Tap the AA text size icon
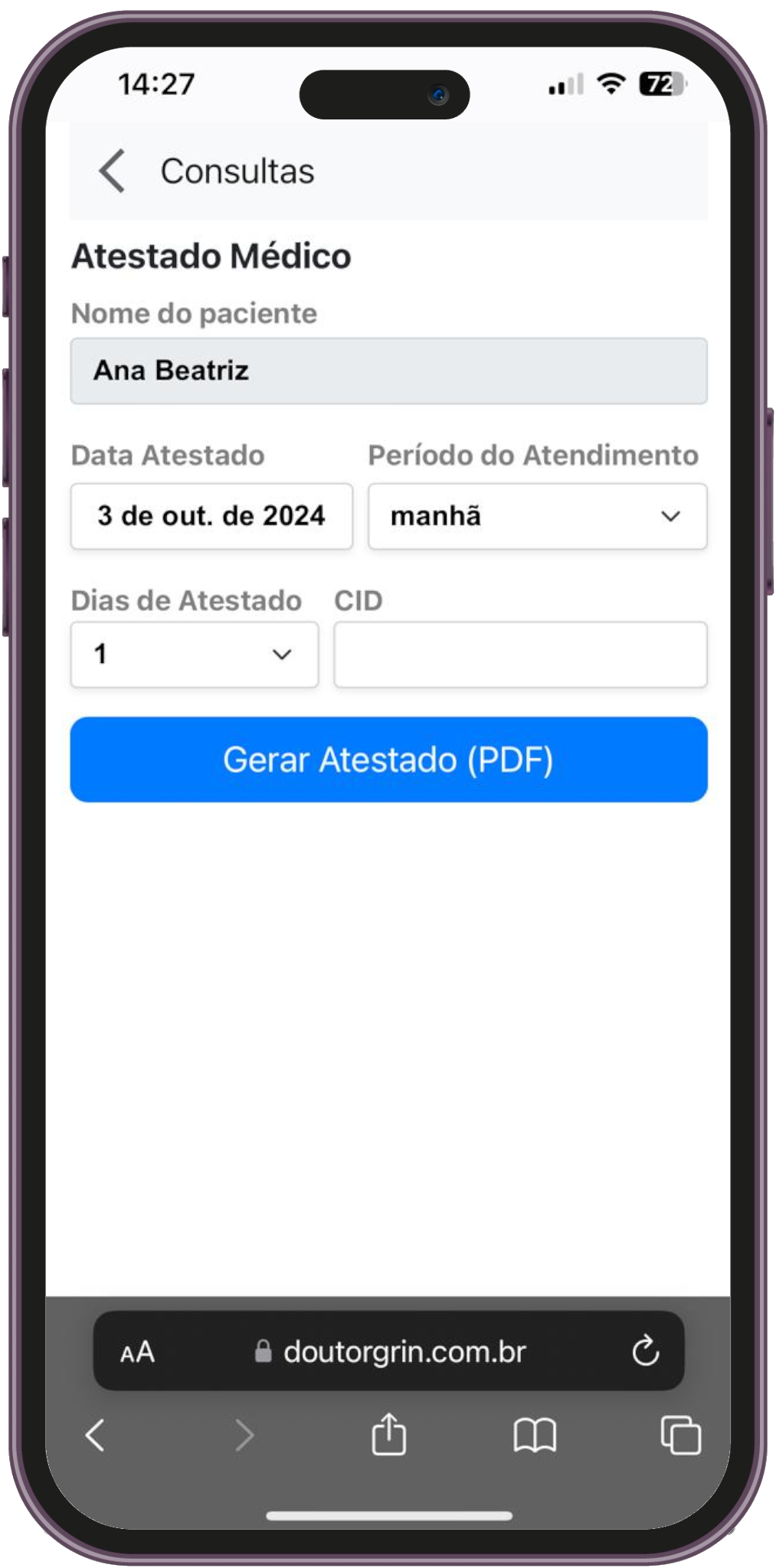This screenshot has width=776, height=1568. tap(136, 1351)
